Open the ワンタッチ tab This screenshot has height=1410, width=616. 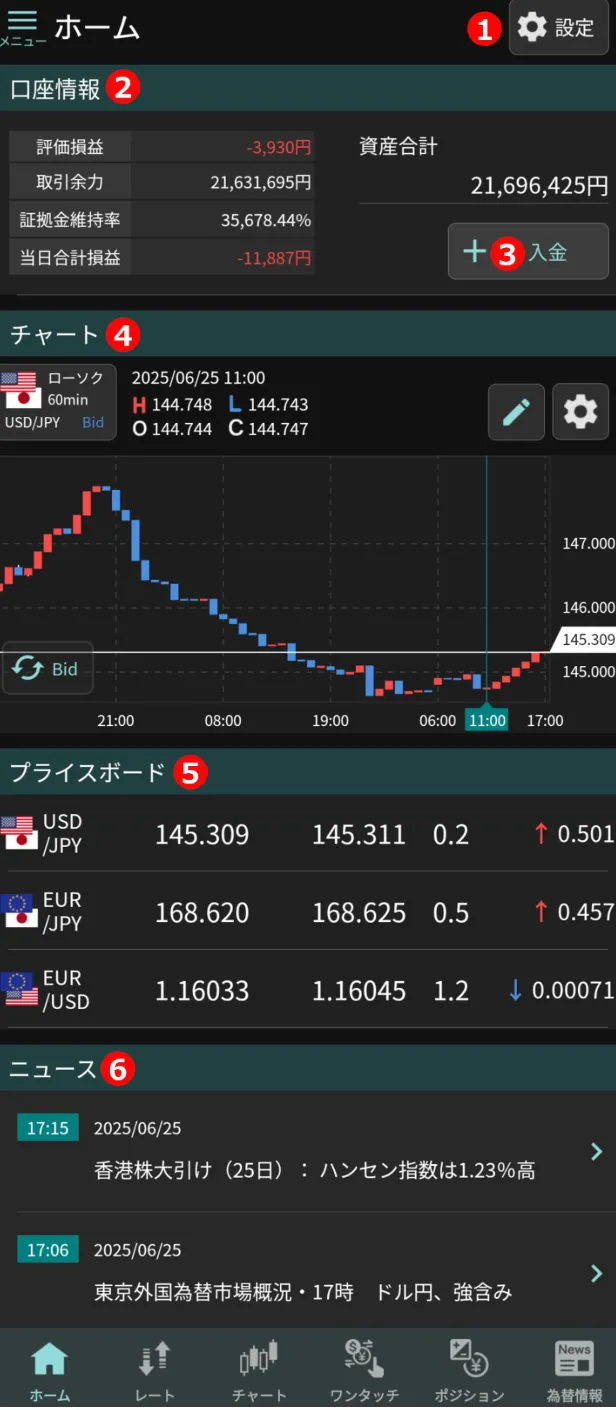tap(364, 1370)
